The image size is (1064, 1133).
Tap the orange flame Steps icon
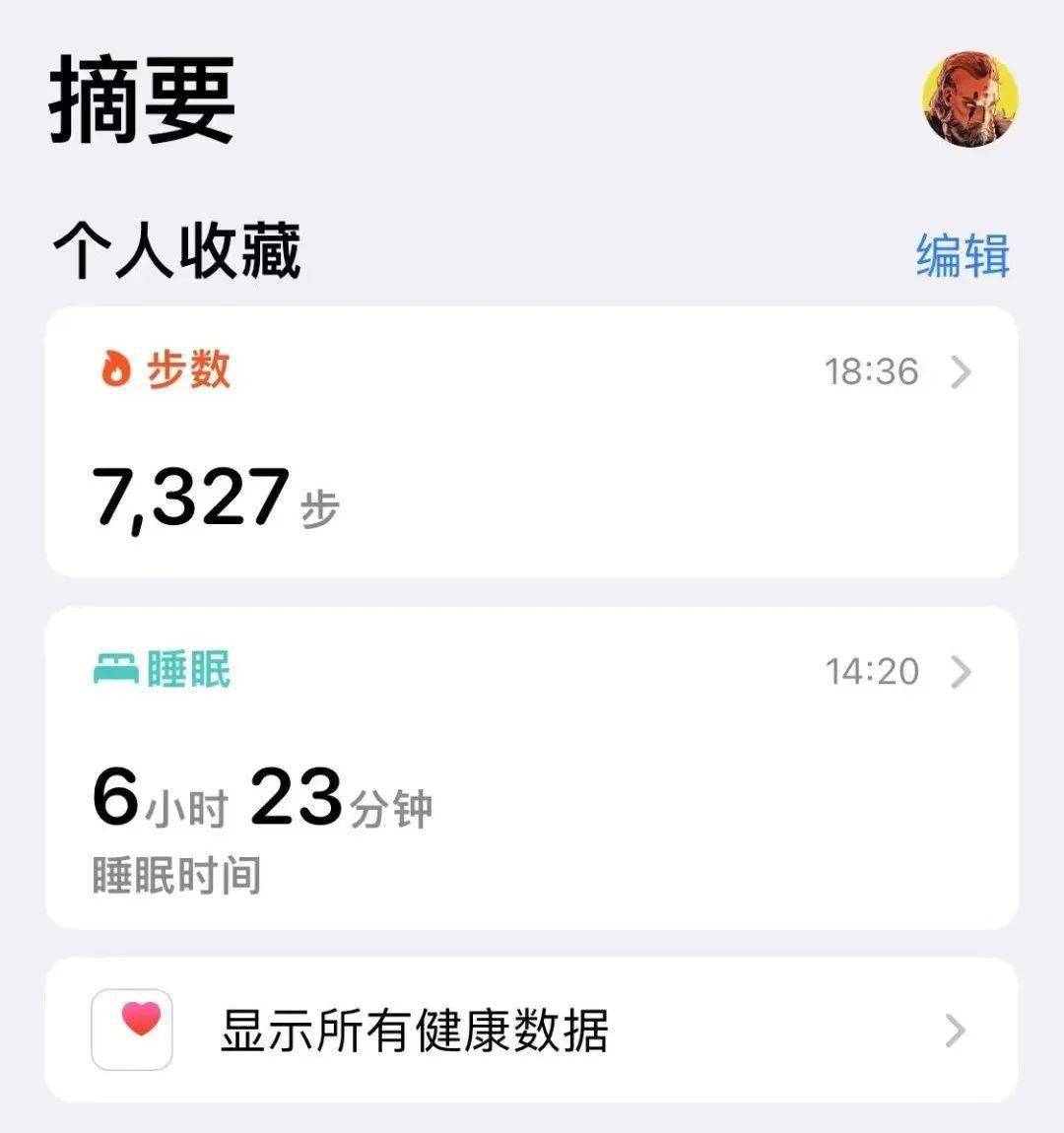pos(115,370)
